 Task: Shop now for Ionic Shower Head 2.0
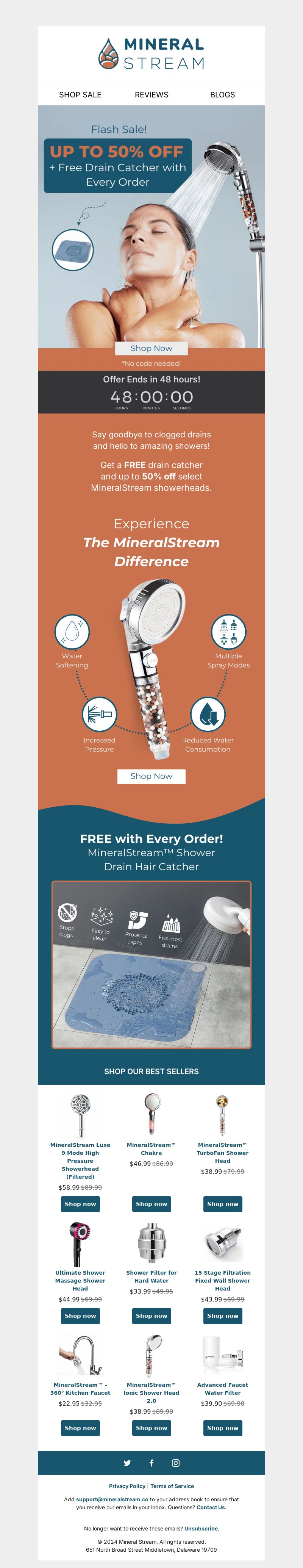[151, 1428]
